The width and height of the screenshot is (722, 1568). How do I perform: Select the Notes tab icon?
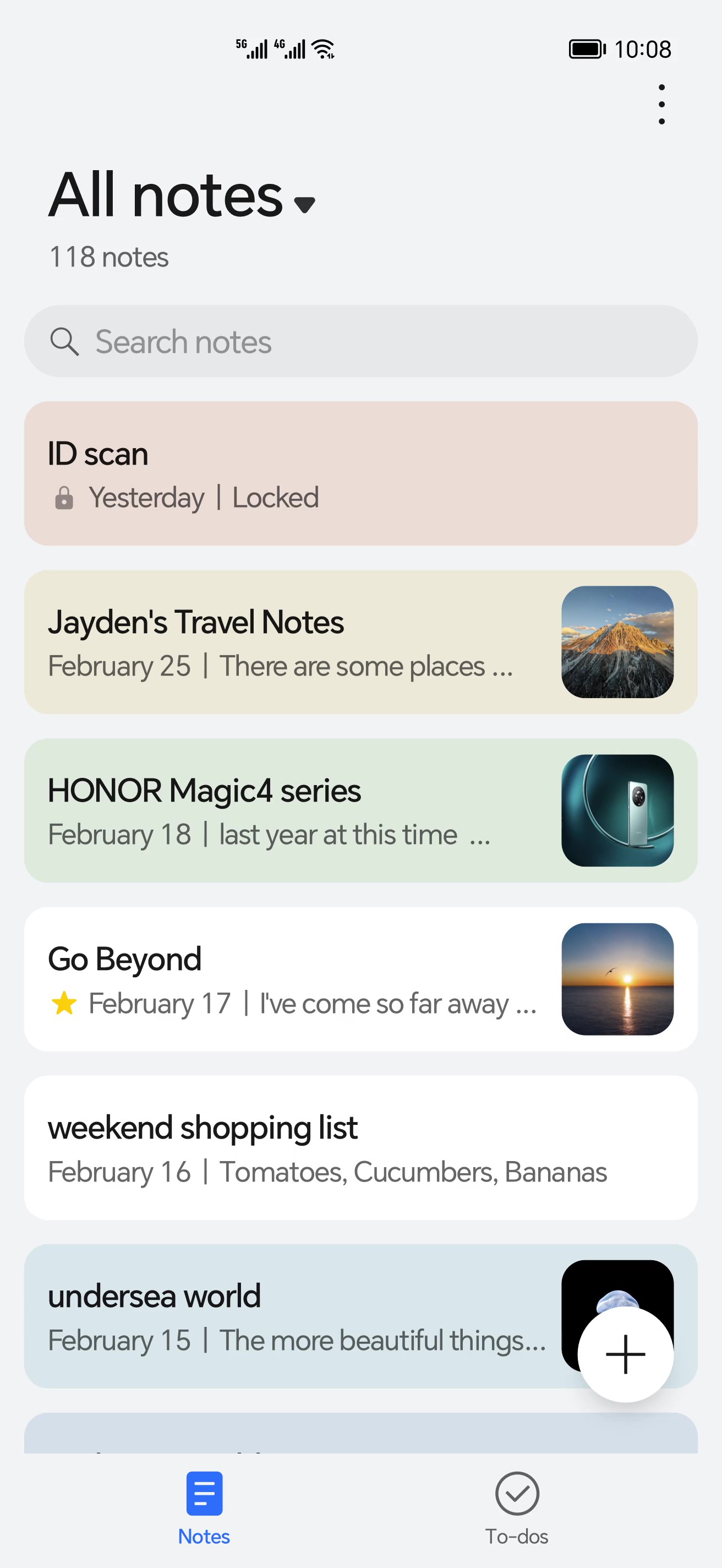[x=204, y=1493]
